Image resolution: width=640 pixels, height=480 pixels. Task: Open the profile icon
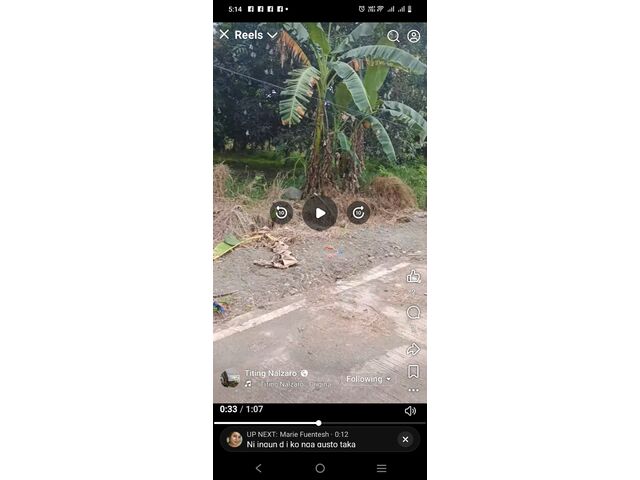(x=414, y=36)
